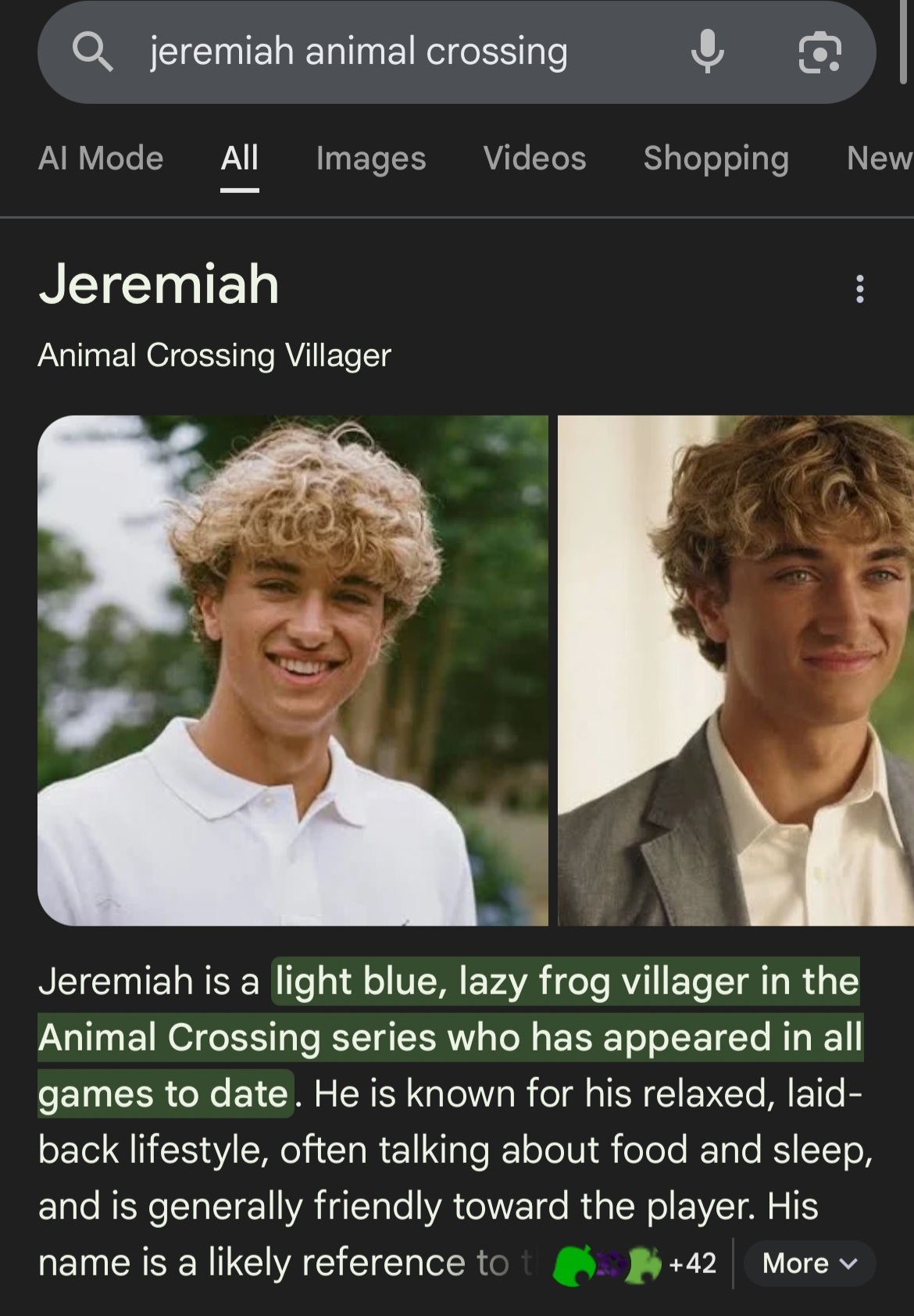The image size is (914, 1316).
Task: Select the All tab
Action: click(x=239, y=159)
